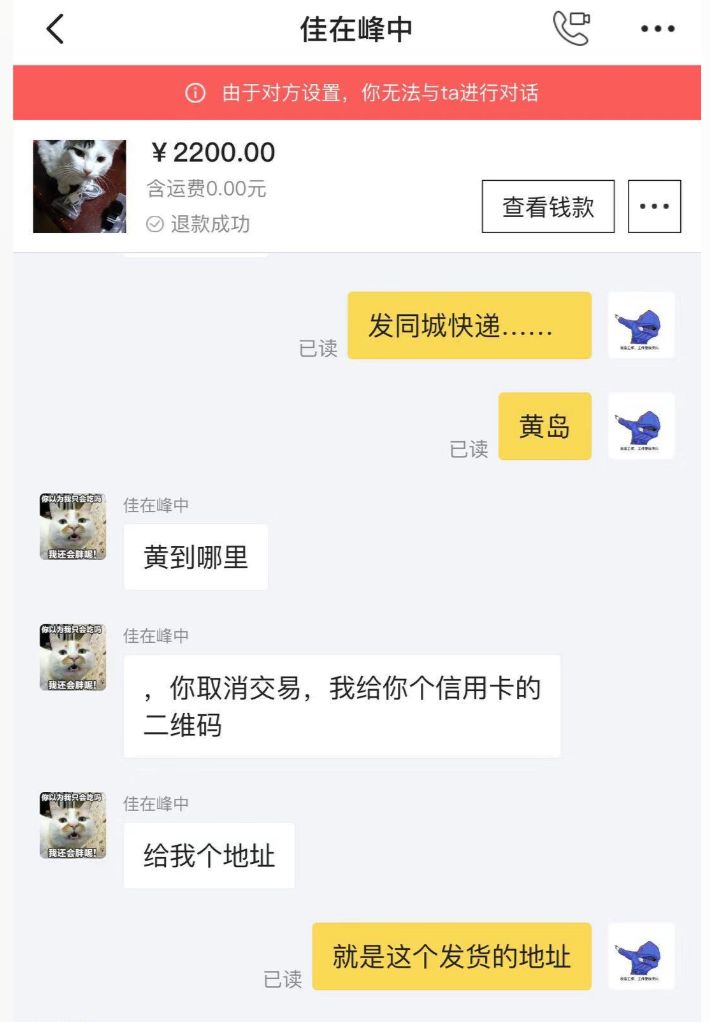Go back from the 佳在峰中 chat
This screenshot has width=710, height=1022.
(55, 30)
